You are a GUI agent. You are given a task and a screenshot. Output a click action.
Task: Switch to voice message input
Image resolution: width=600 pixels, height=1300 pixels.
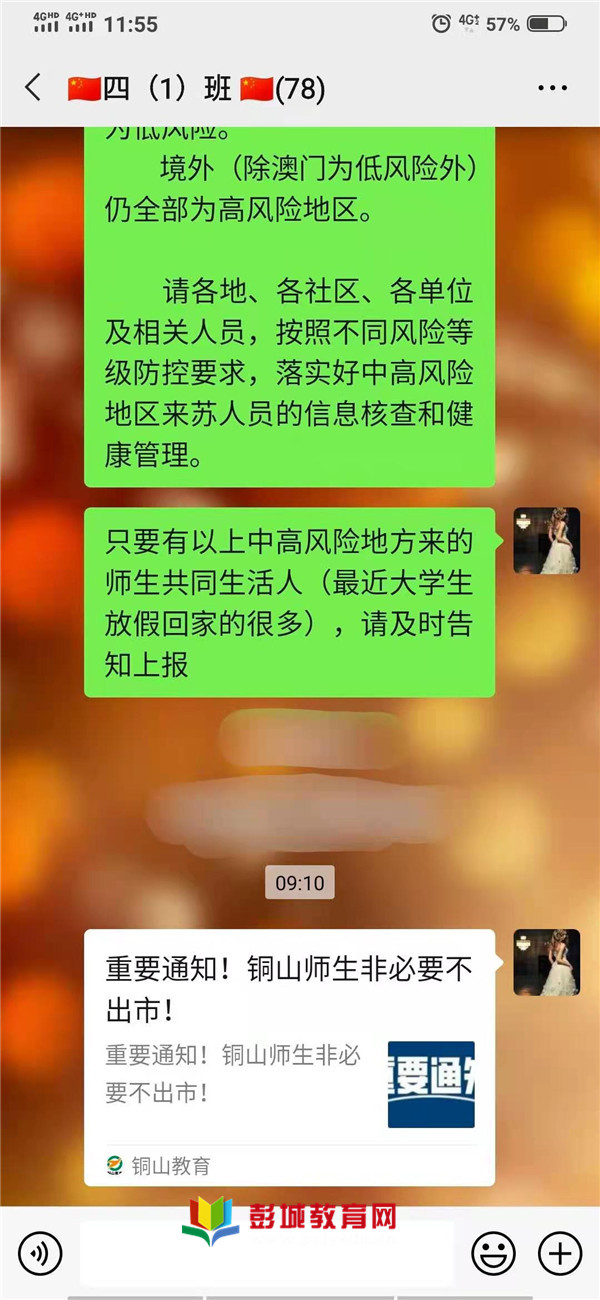[40, 1252]
